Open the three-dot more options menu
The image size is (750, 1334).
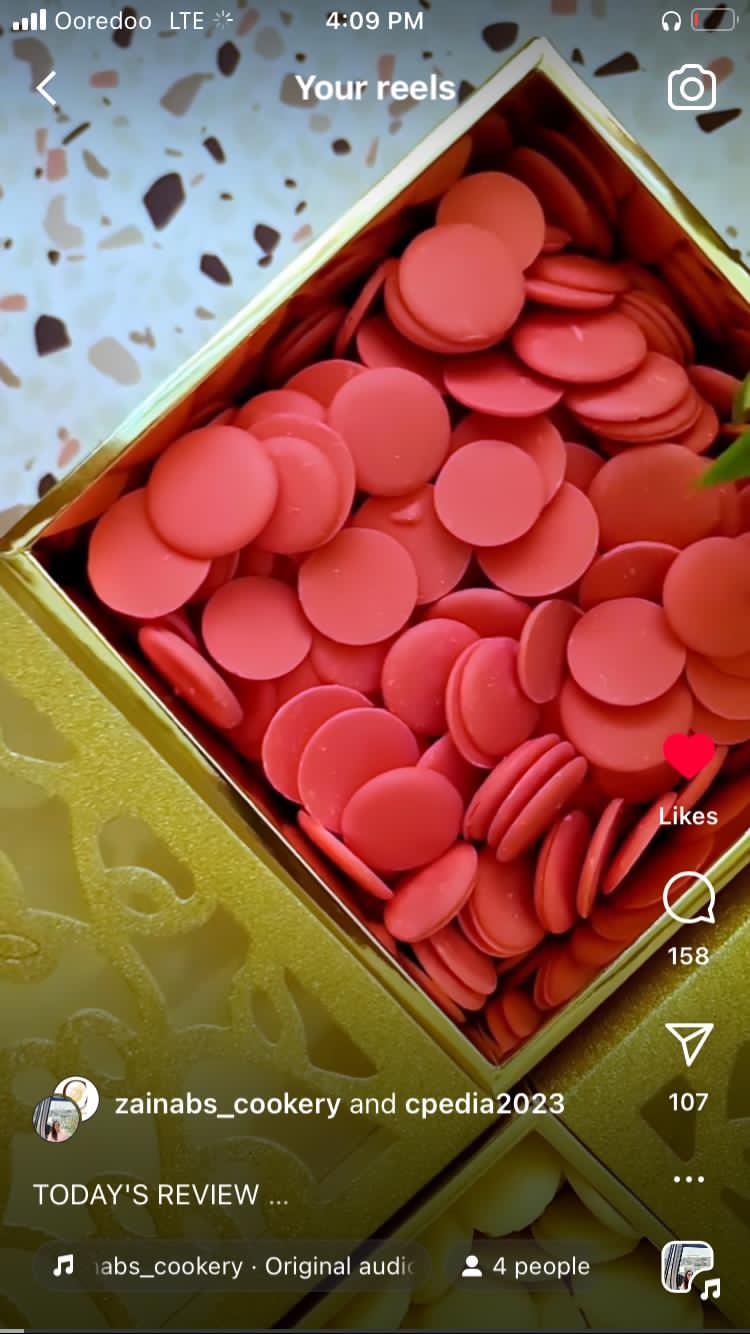[x=689, y=1179]
